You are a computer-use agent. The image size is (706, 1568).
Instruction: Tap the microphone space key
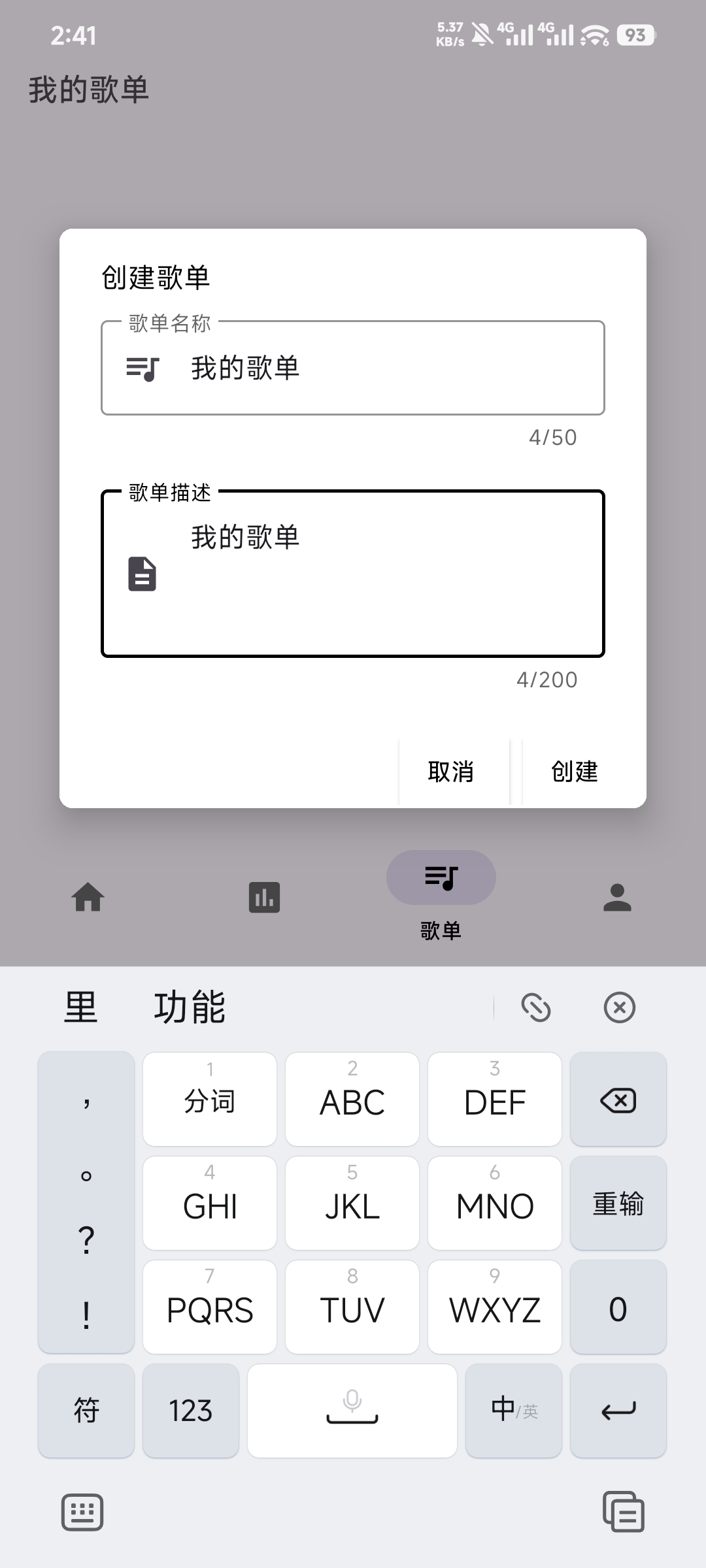352,1411
